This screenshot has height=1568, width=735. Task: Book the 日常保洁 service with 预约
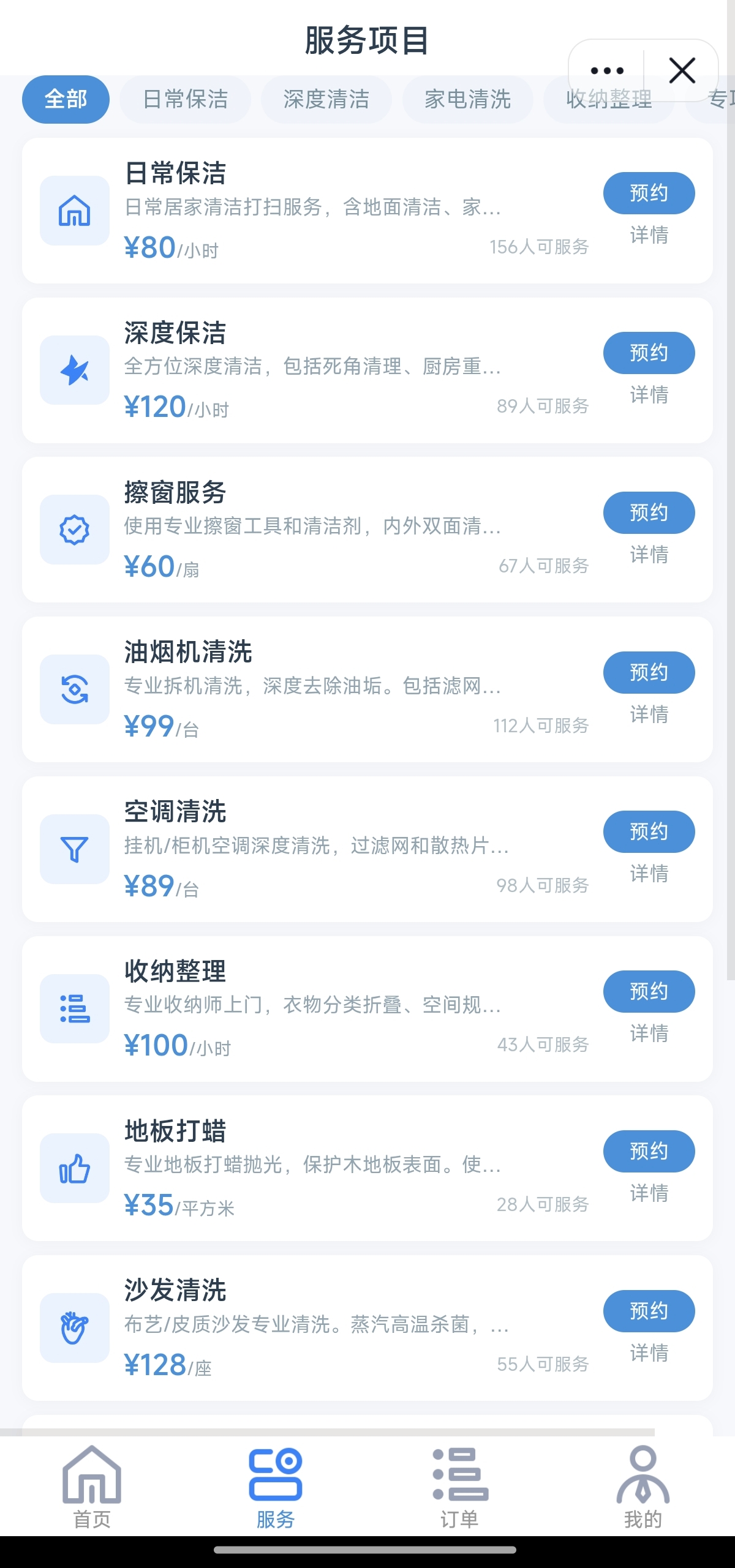649,193
